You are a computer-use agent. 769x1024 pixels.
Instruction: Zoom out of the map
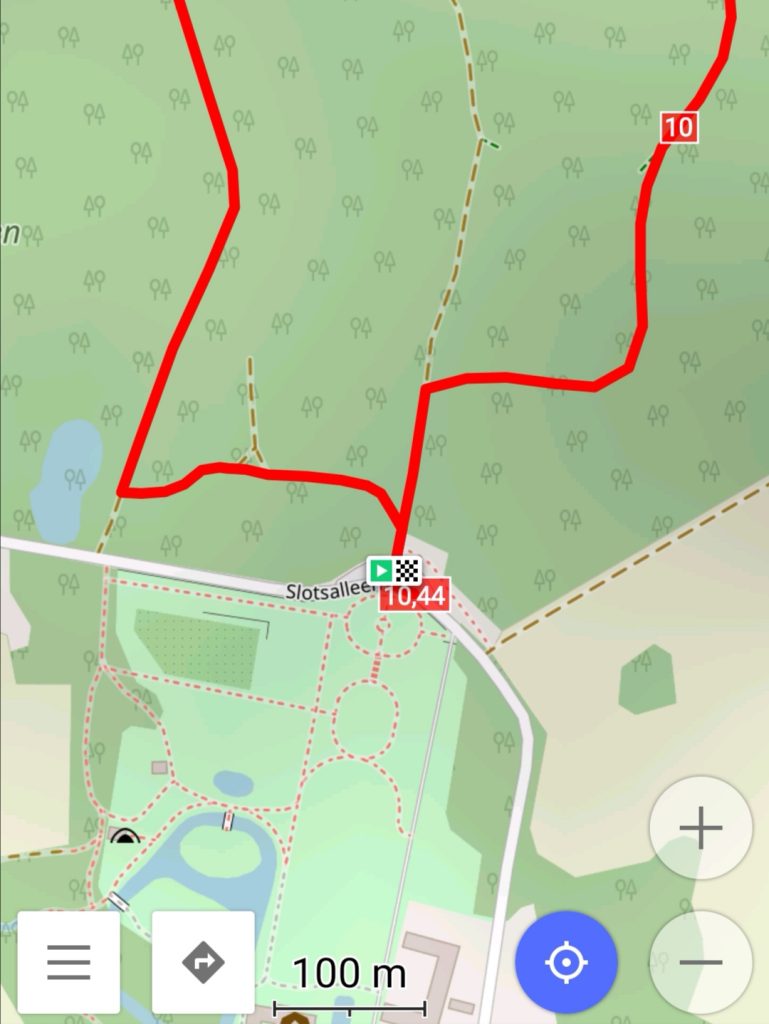[x=700, y=962]
